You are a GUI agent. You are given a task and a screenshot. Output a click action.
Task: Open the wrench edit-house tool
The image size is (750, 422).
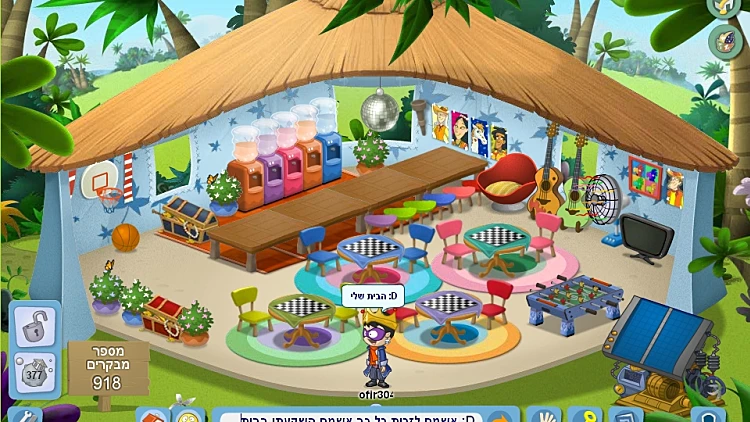tap(23, 415)
